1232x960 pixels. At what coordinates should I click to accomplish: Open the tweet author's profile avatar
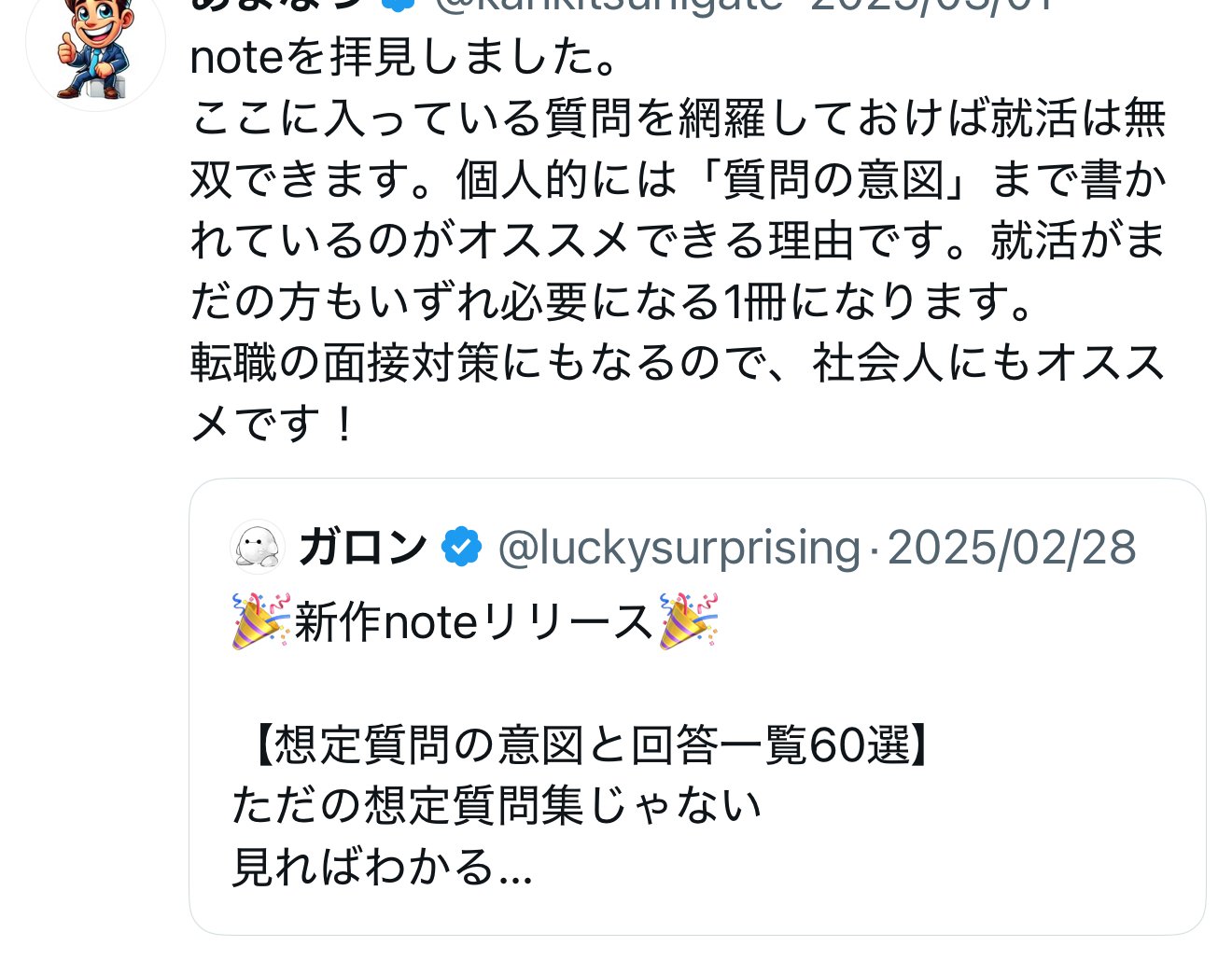tap(95, 49)
